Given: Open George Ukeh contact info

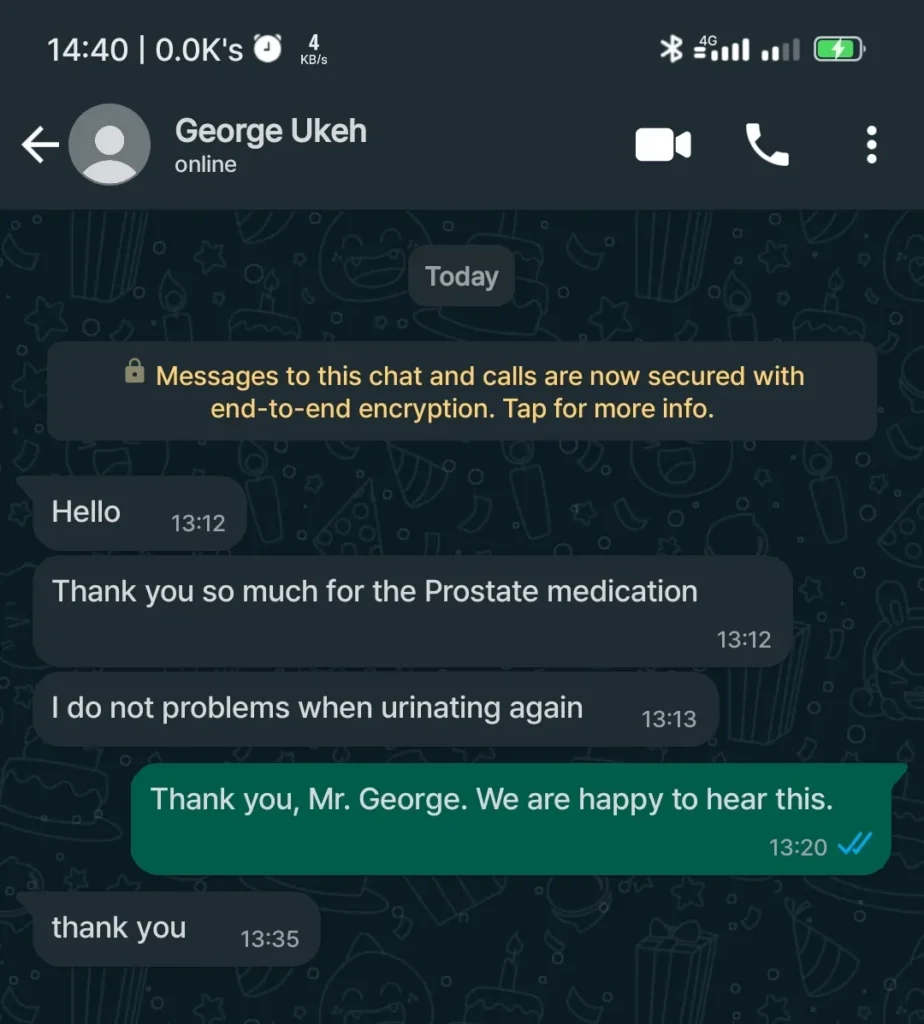Looking at the screenshot, I should click(x=270, y=145).
